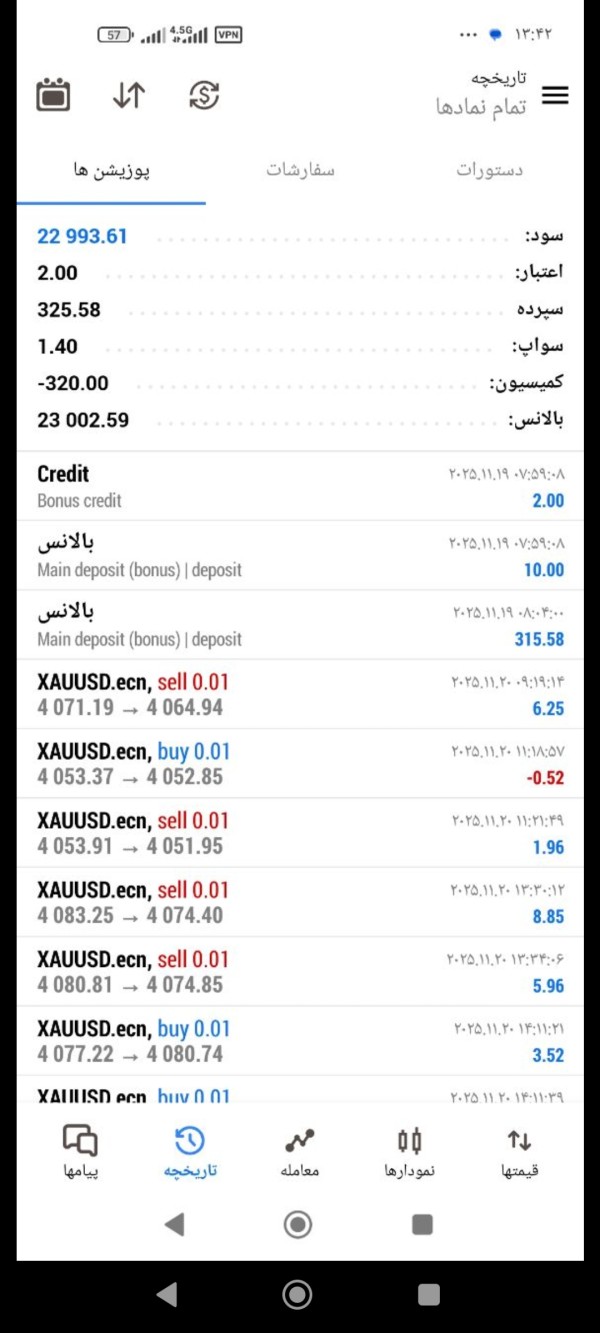Open the Bonus credit 2.00 entry
Viewport: 600px width, 1333px height.
point(300,486)
